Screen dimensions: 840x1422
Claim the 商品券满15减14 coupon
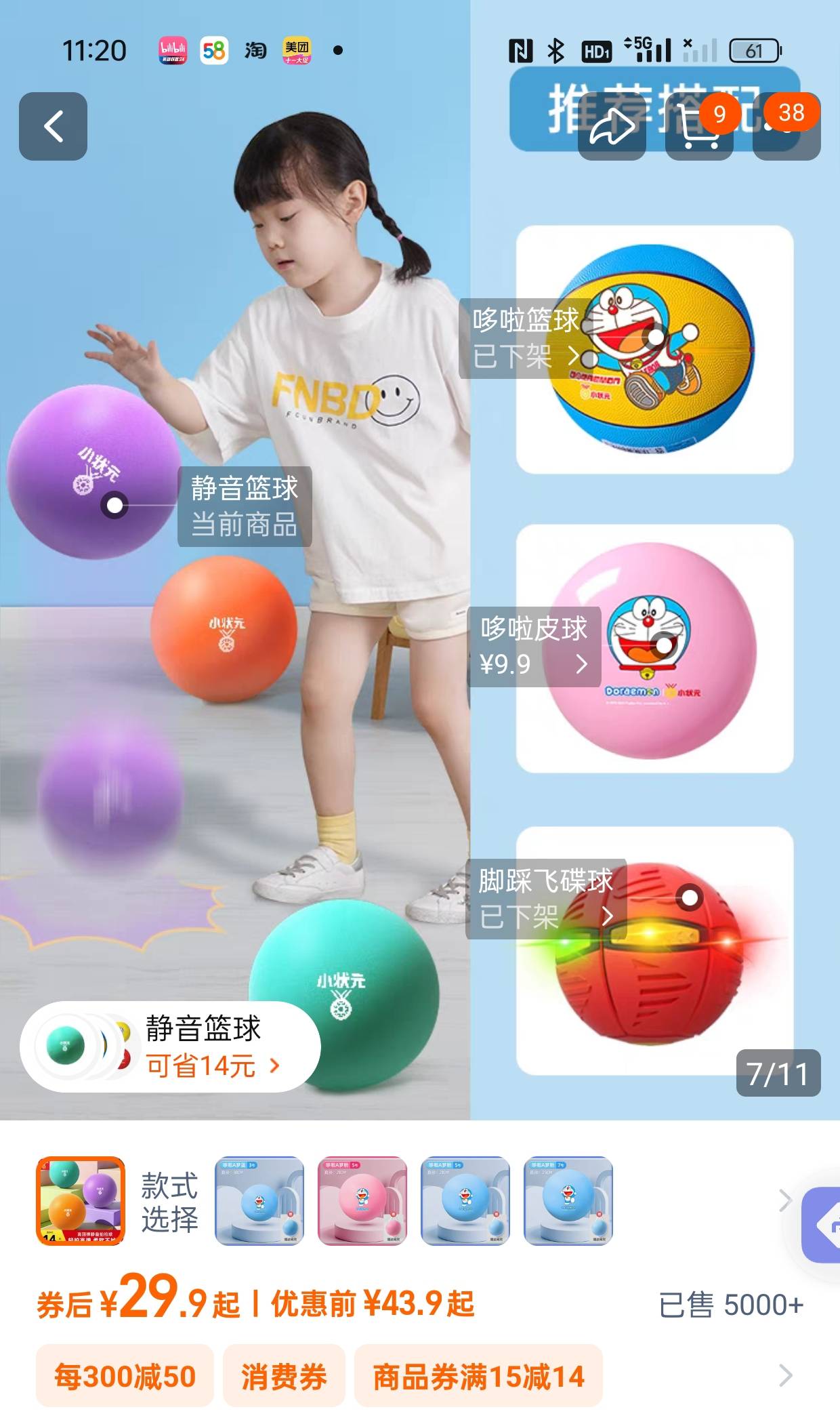pos(478,1376)
